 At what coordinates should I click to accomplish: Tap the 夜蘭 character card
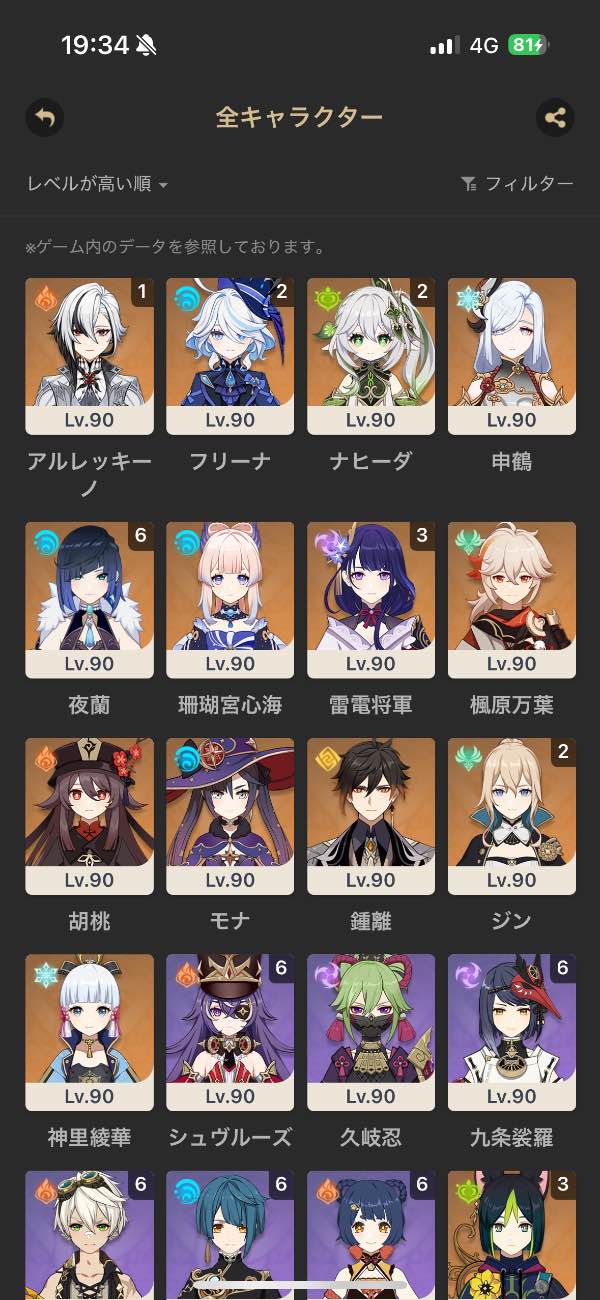pos(89,600)
